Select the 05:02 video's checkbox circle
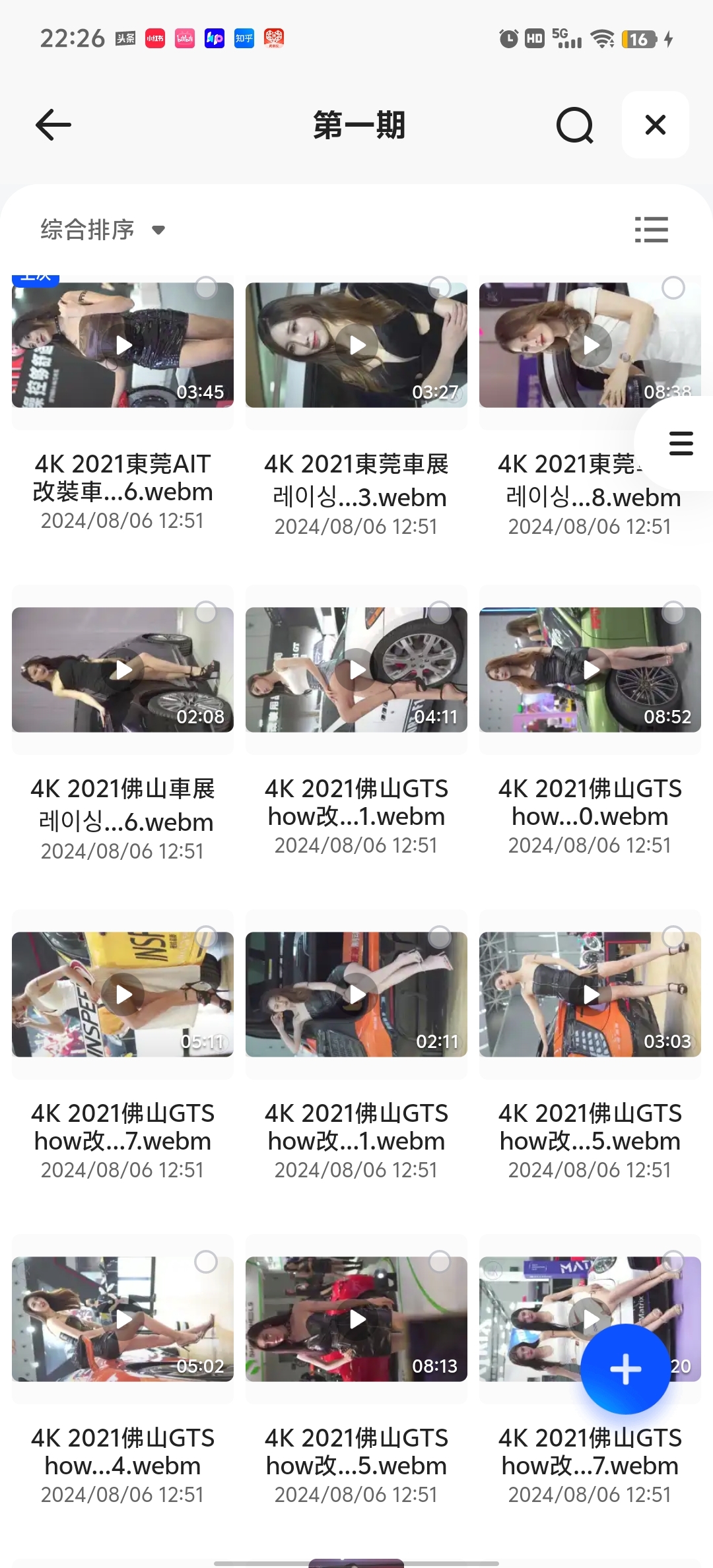Viewport: 713px width, 1568px height. [206, 1262]
